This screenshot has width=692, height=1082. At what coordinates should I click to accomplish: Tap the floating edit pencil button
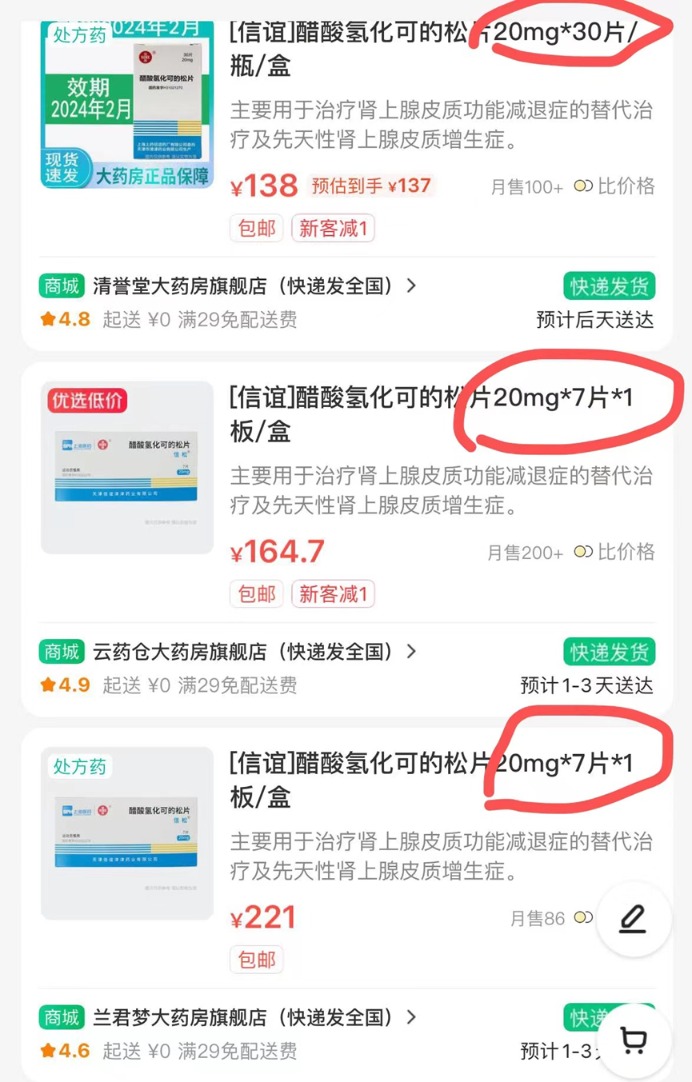click(633, 919)
